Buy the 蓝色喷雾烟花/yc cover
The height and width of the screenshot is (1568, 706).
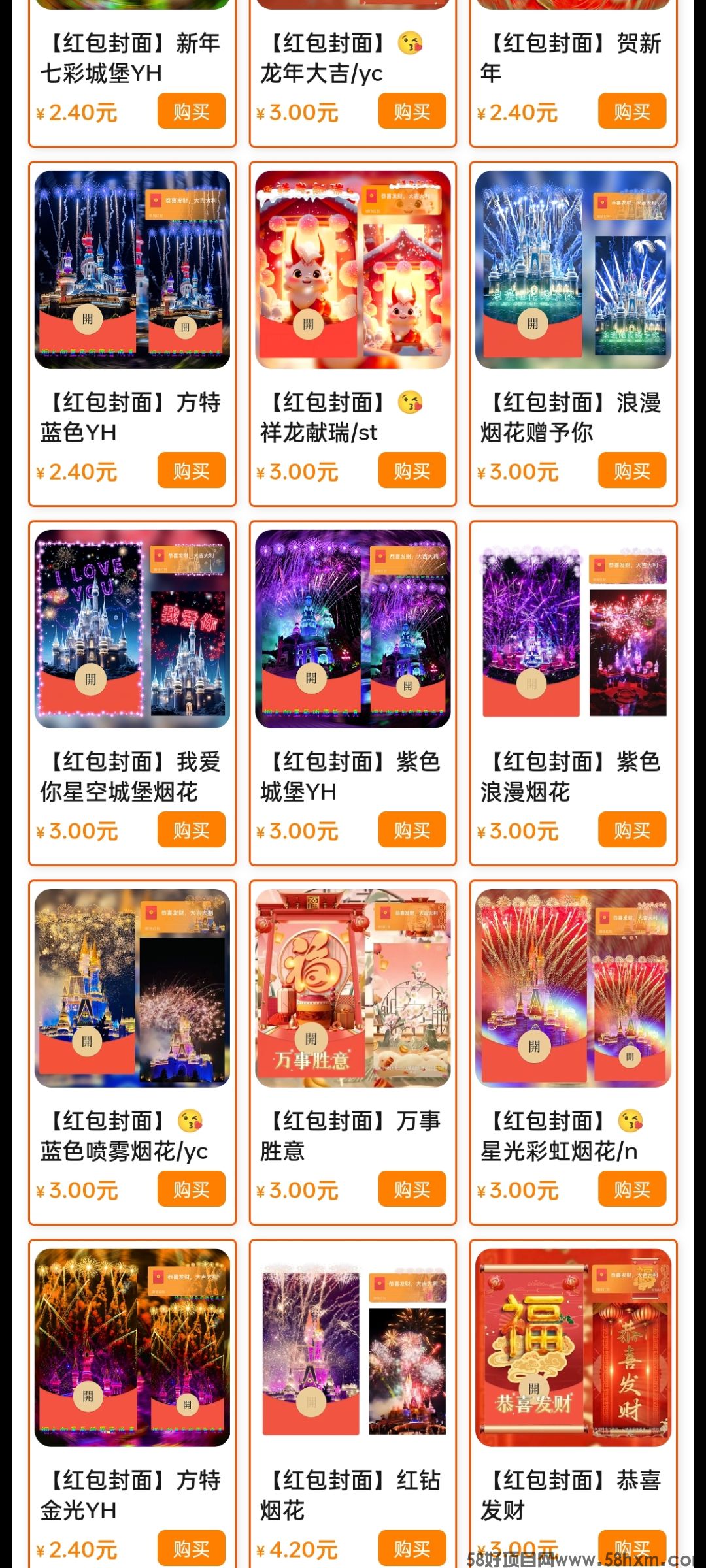click(x=191, y=1189)
